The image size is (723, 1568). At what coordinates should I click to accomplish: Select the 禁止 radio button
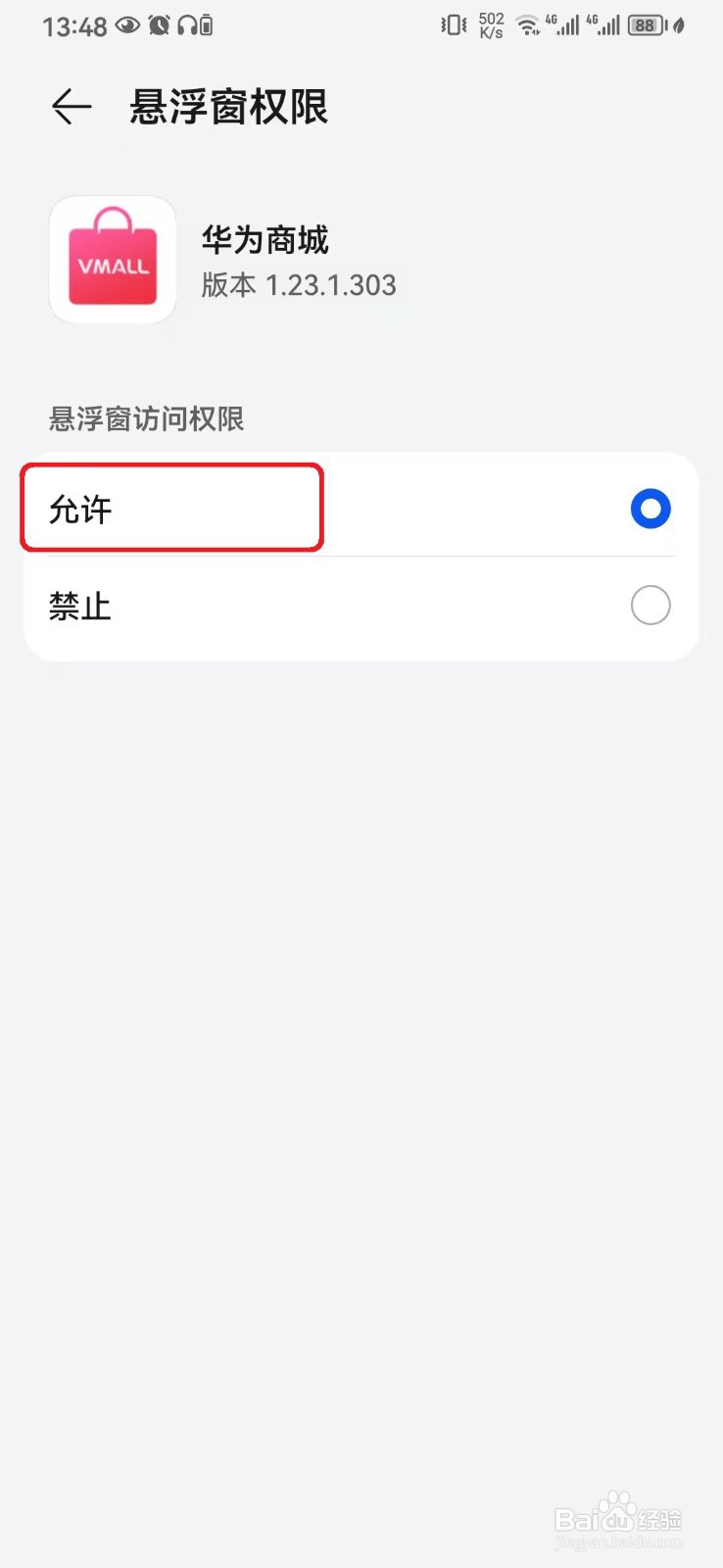pyautogui.click(x=650, y=606)
